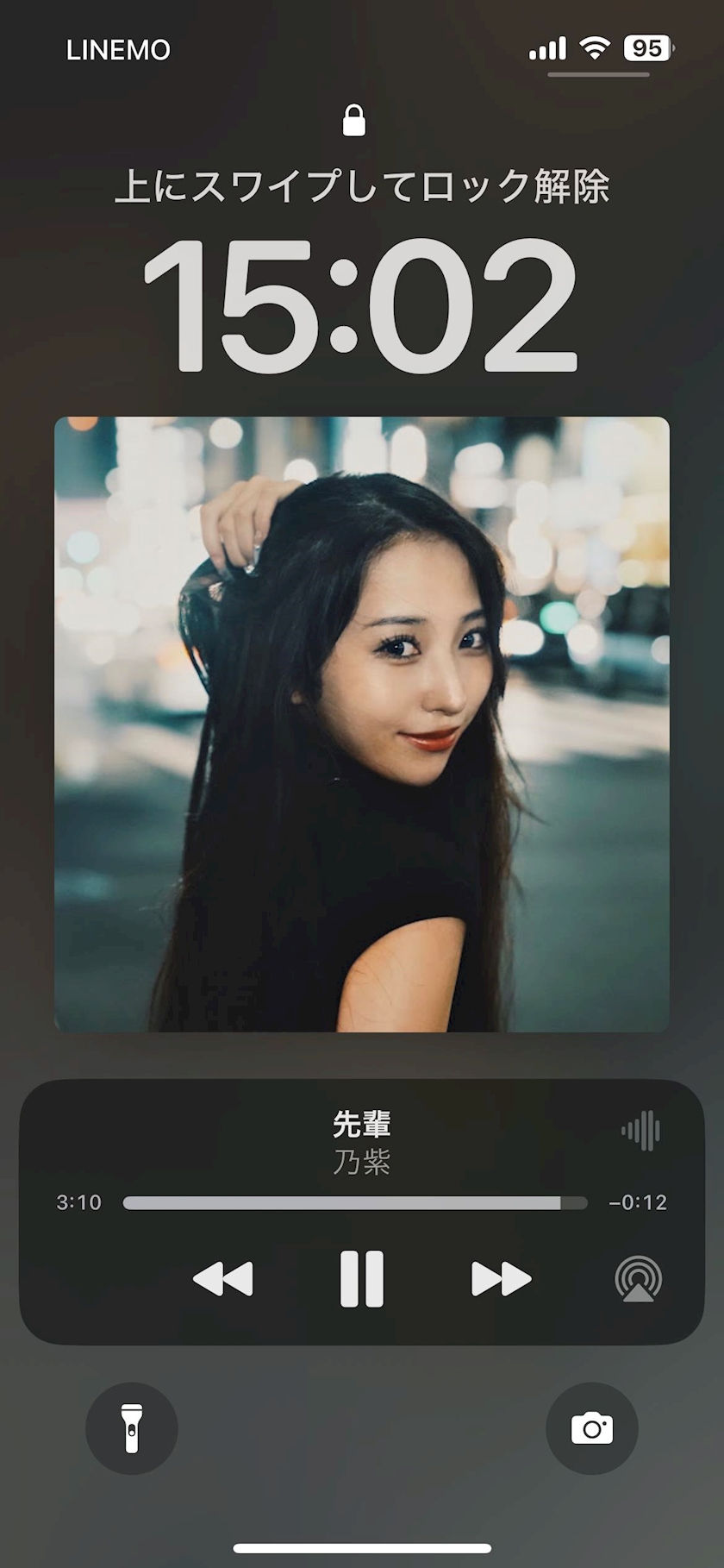Viewport: 724px width, 1568px height.
Task: Tap the song title 先輩 by 乃紫
Action: [362, 1125]
